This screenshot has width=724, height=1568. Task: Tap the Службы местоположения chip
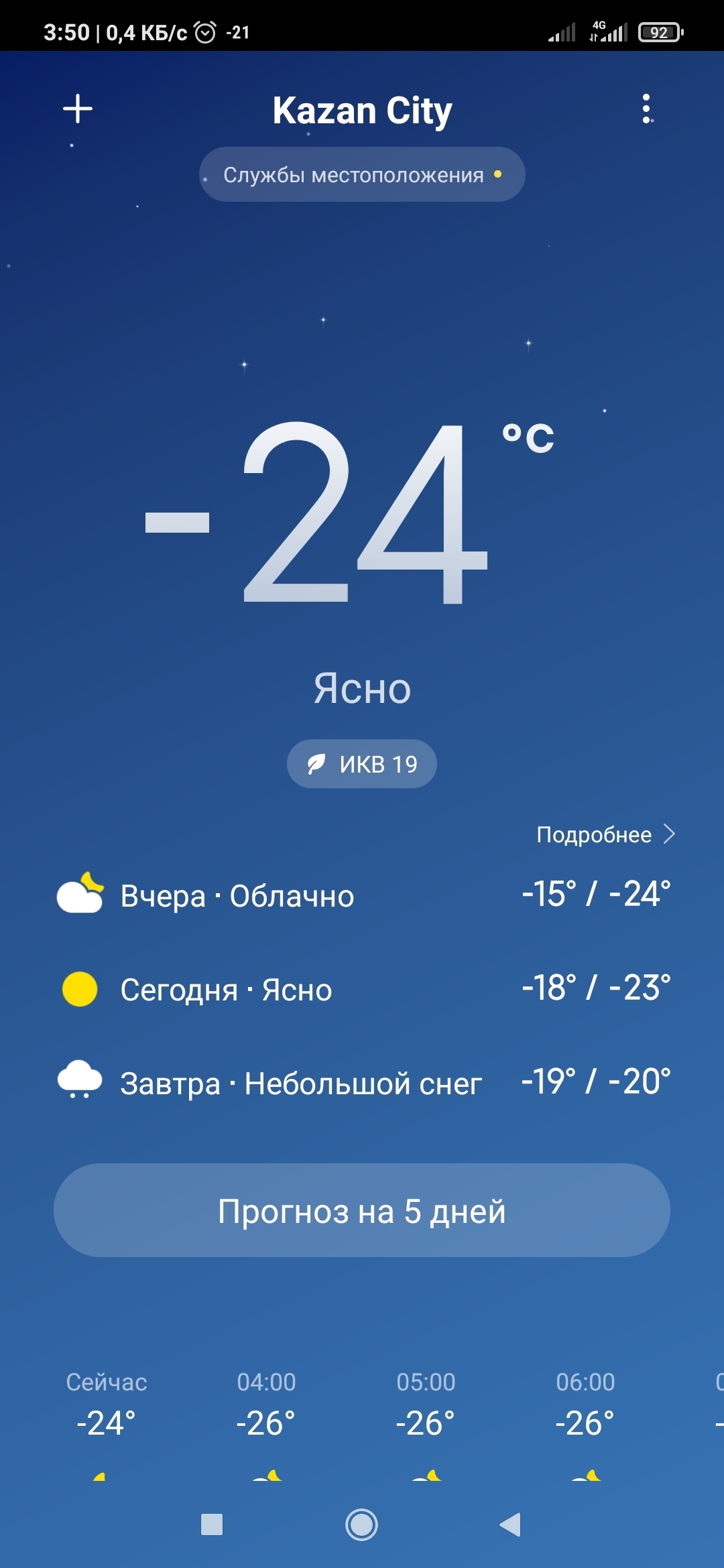point(362,174)
